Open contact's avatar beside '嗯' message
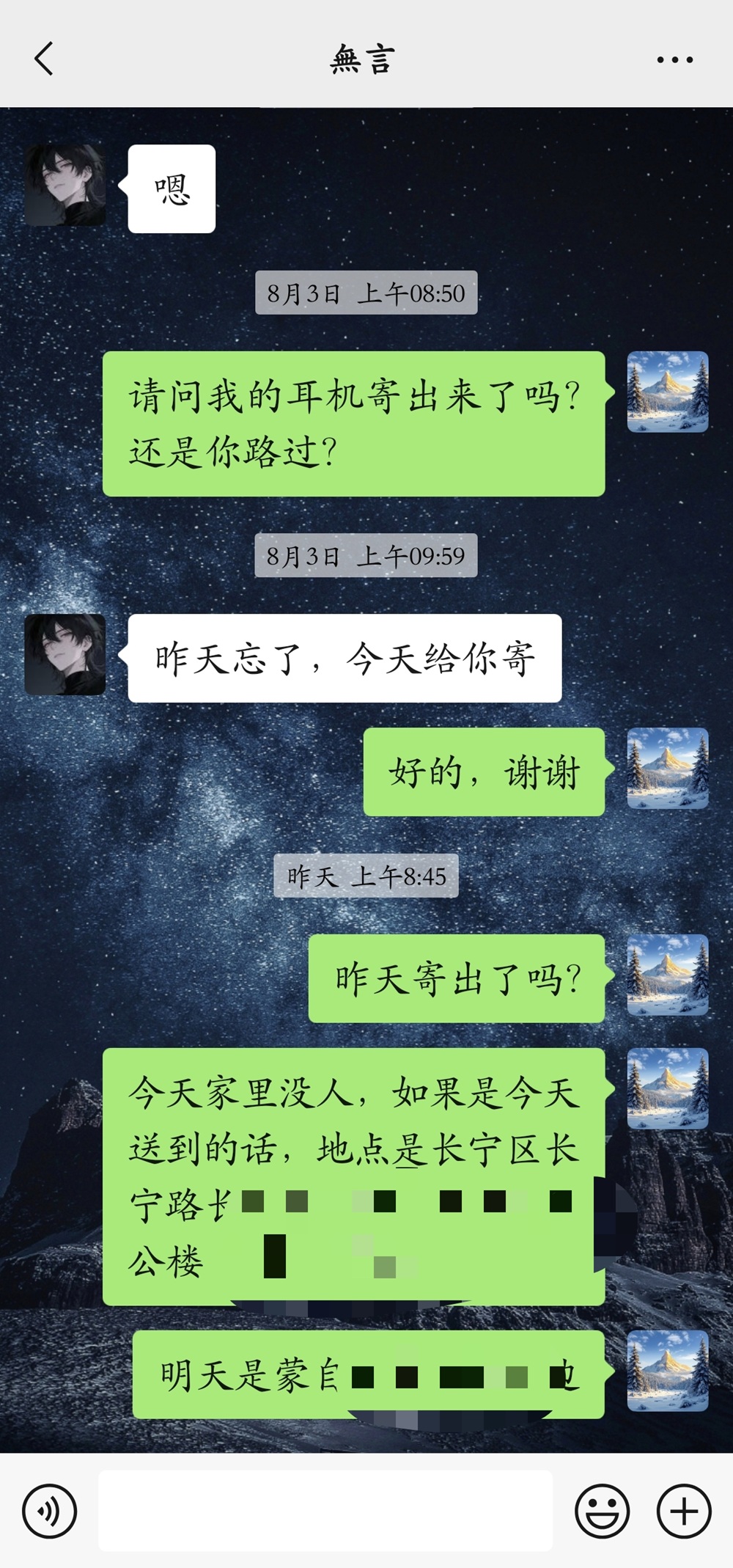Image resolution: width=733 pixels, height=1568 pixels. point(65,186)
